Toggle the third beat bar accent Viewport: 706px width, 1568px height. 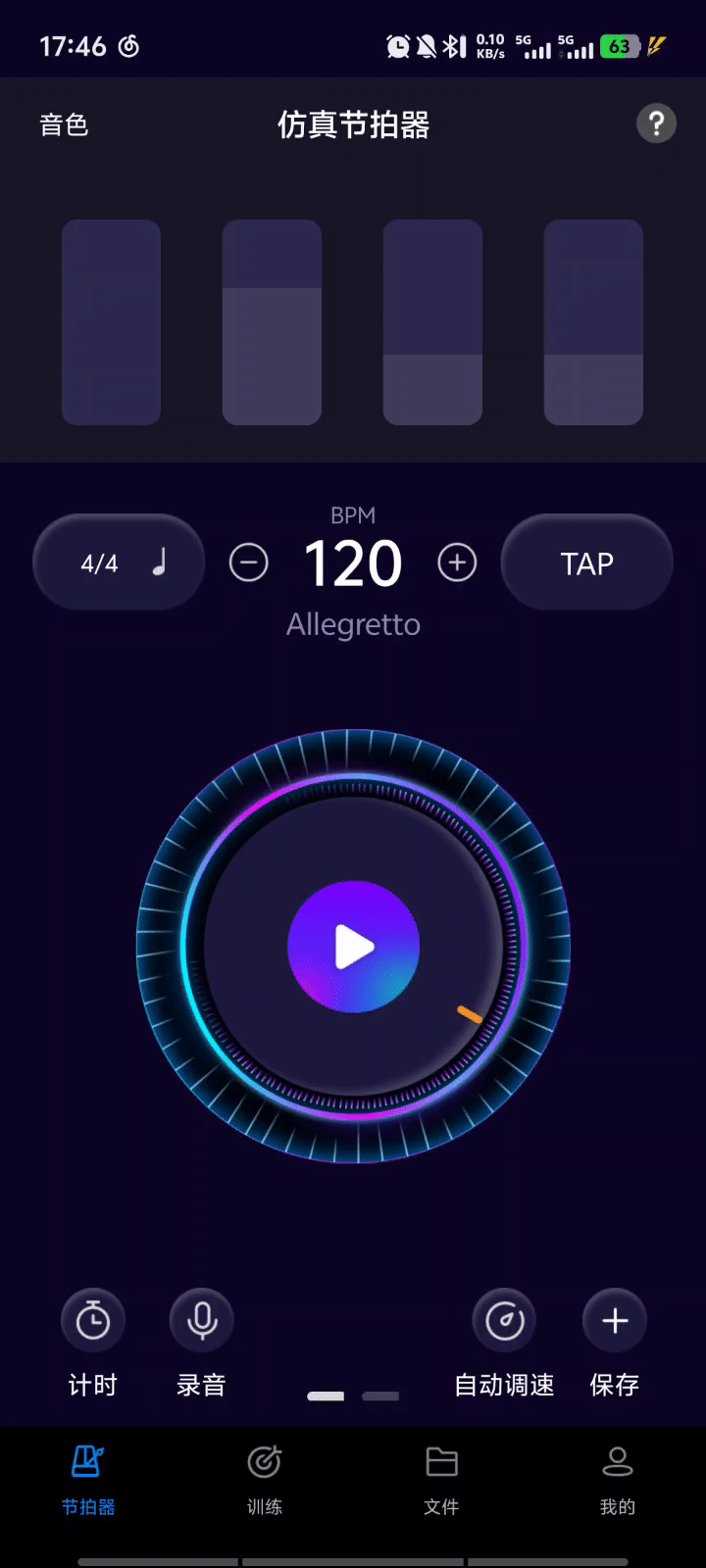(x=432, y=322)
